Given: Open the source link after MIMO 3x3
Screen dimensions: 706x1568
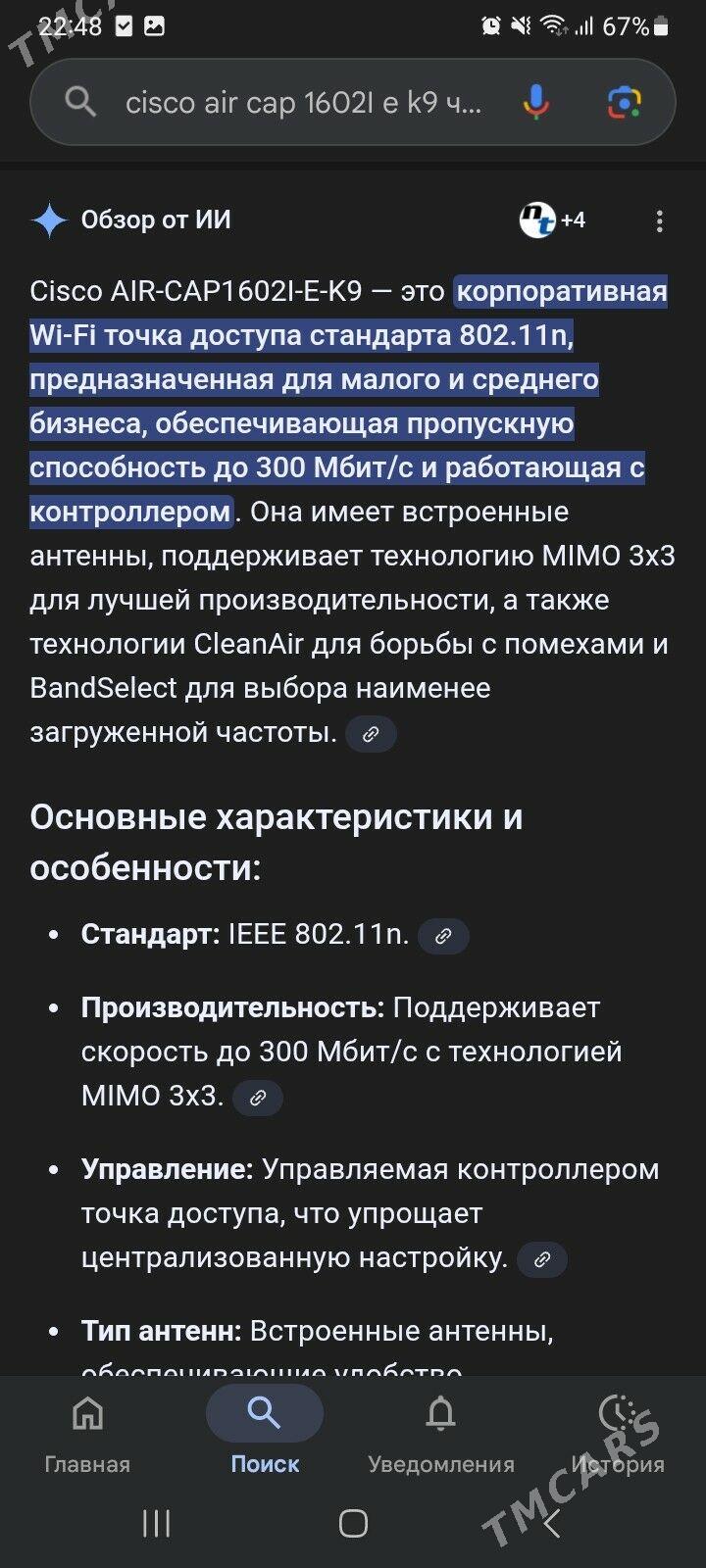Looking at the screenshot, I should click(x=258, y=1098).
